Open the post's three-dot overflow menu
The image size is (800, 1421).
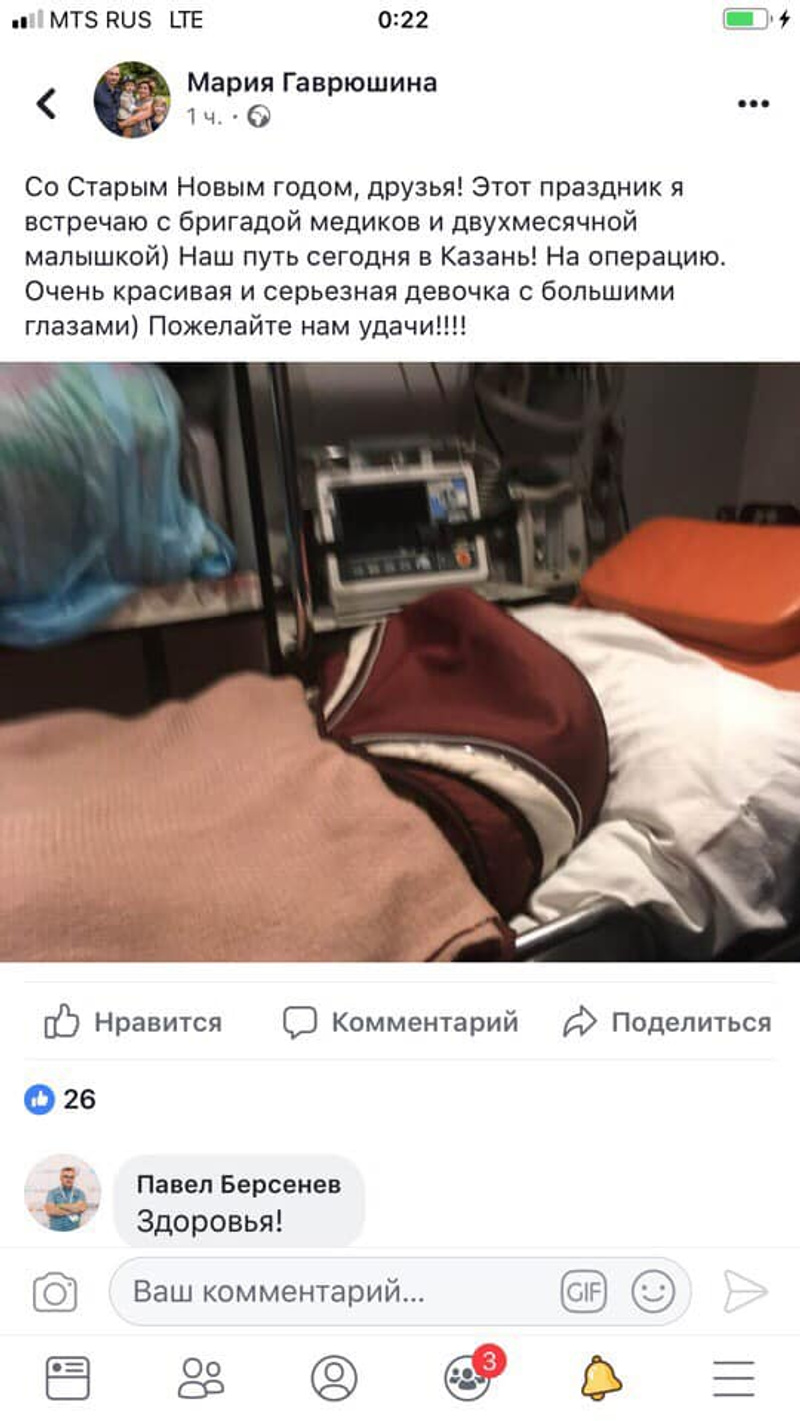click(753, 104)
